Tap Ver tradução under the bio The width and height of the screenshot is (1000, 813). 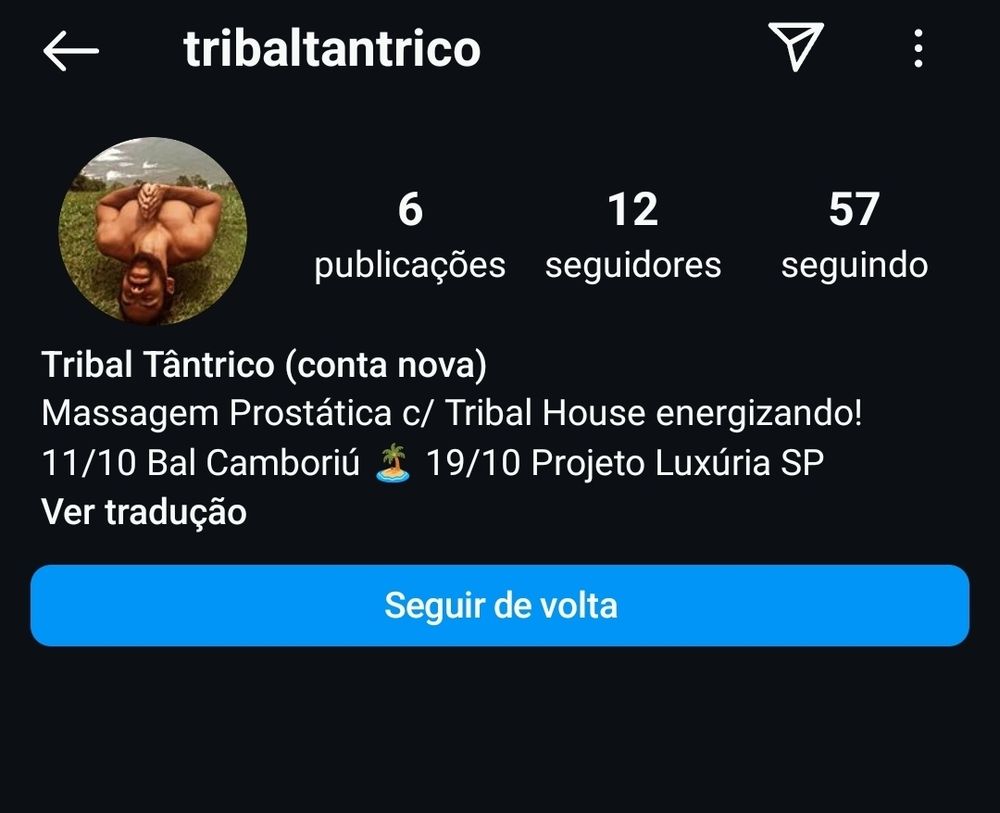point(144,513)
